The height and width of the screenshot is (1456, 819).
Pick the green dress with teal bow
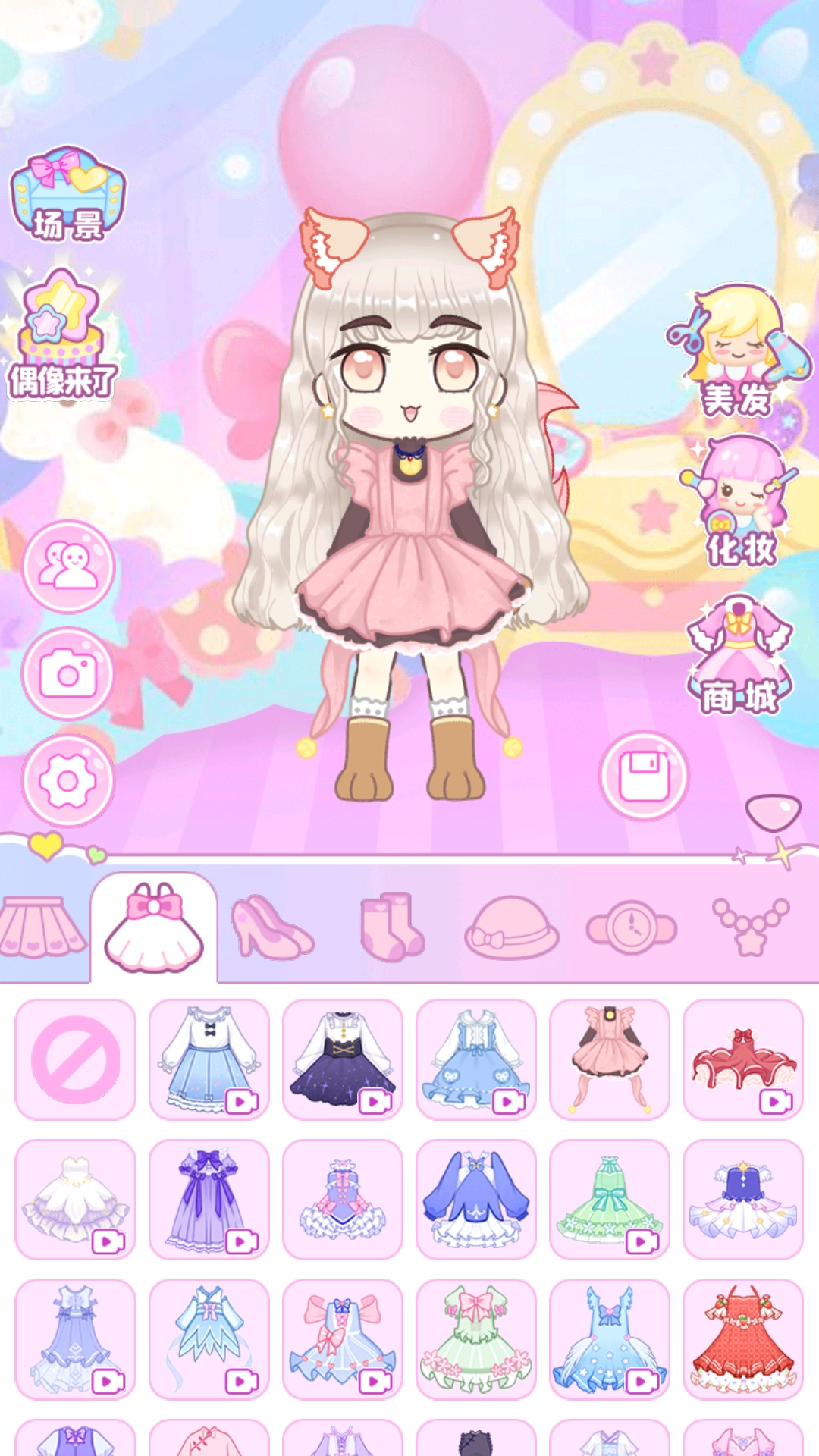(x=610, y=1199)
